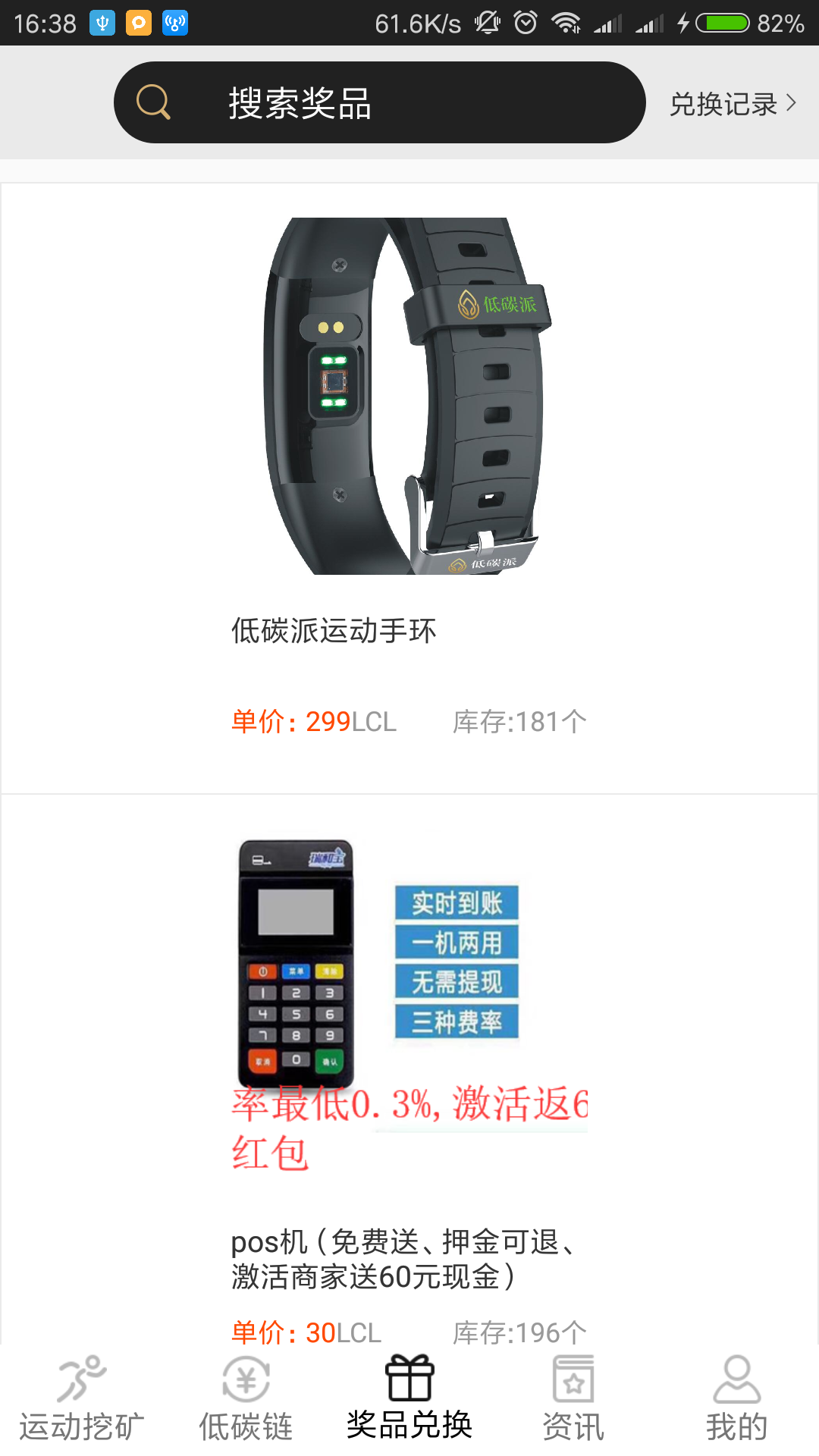Select the 奖品兑换 tab
Image resolution: width=819 pixels, height=1456 pixels.
point(409,1399)
